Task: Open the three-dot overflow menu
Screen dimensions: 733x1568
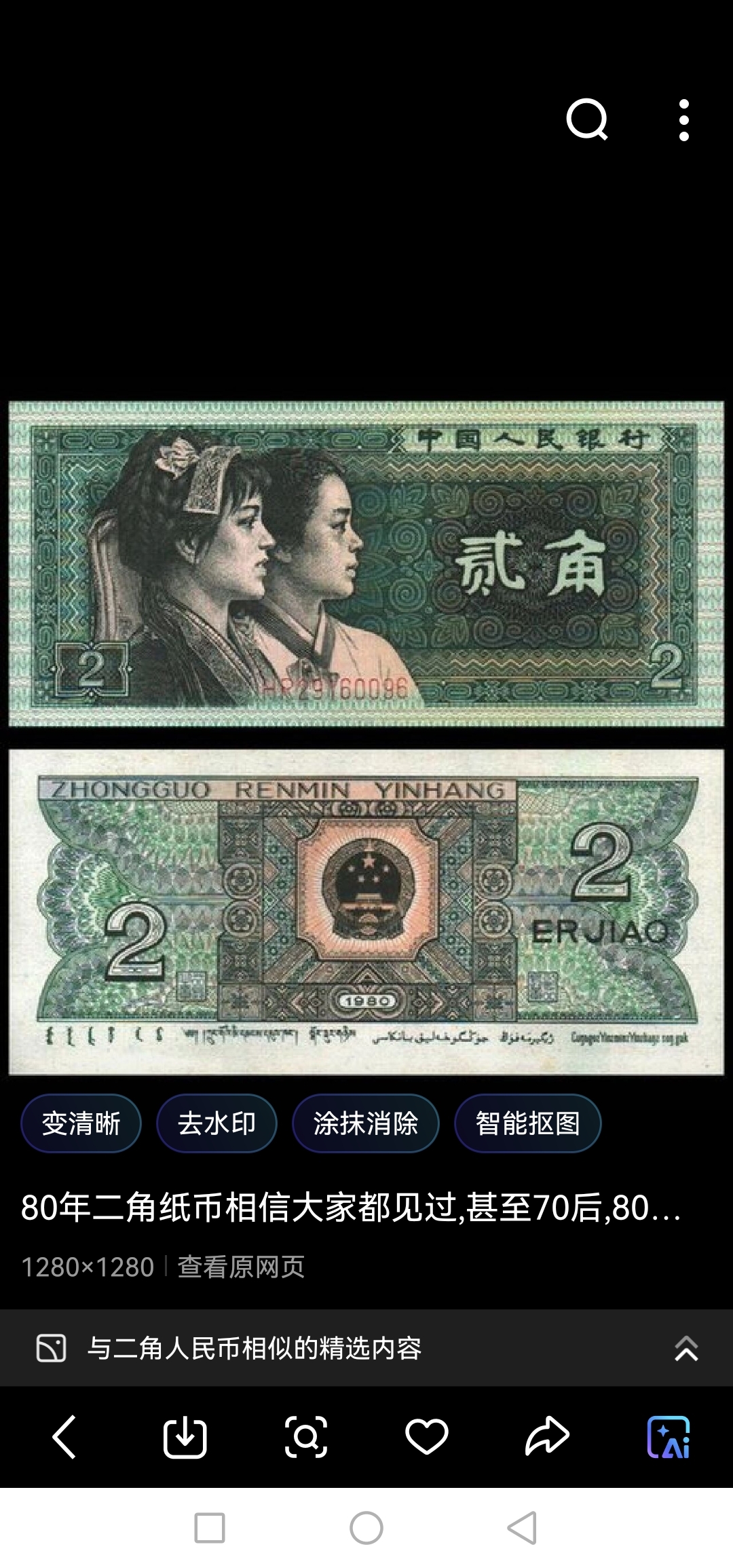Action: [683, 120]
